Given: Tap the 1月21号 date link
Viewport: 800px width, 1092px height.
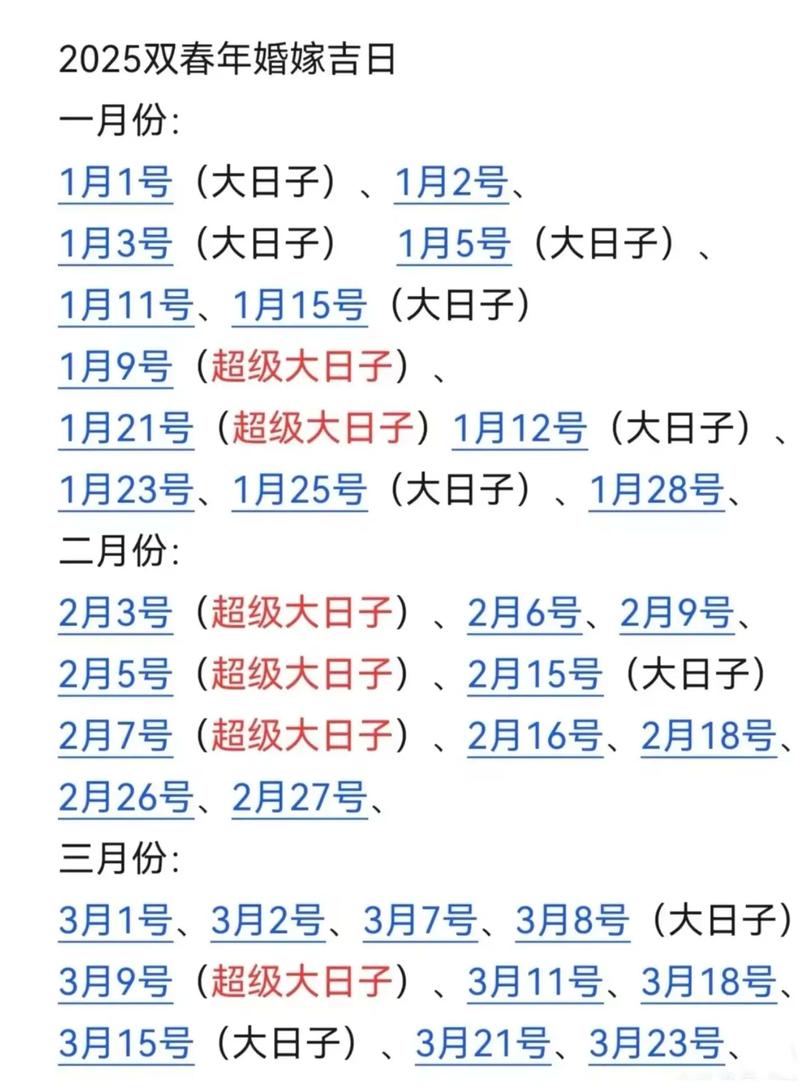Looking at the screenshot, I should pos(125,428).
